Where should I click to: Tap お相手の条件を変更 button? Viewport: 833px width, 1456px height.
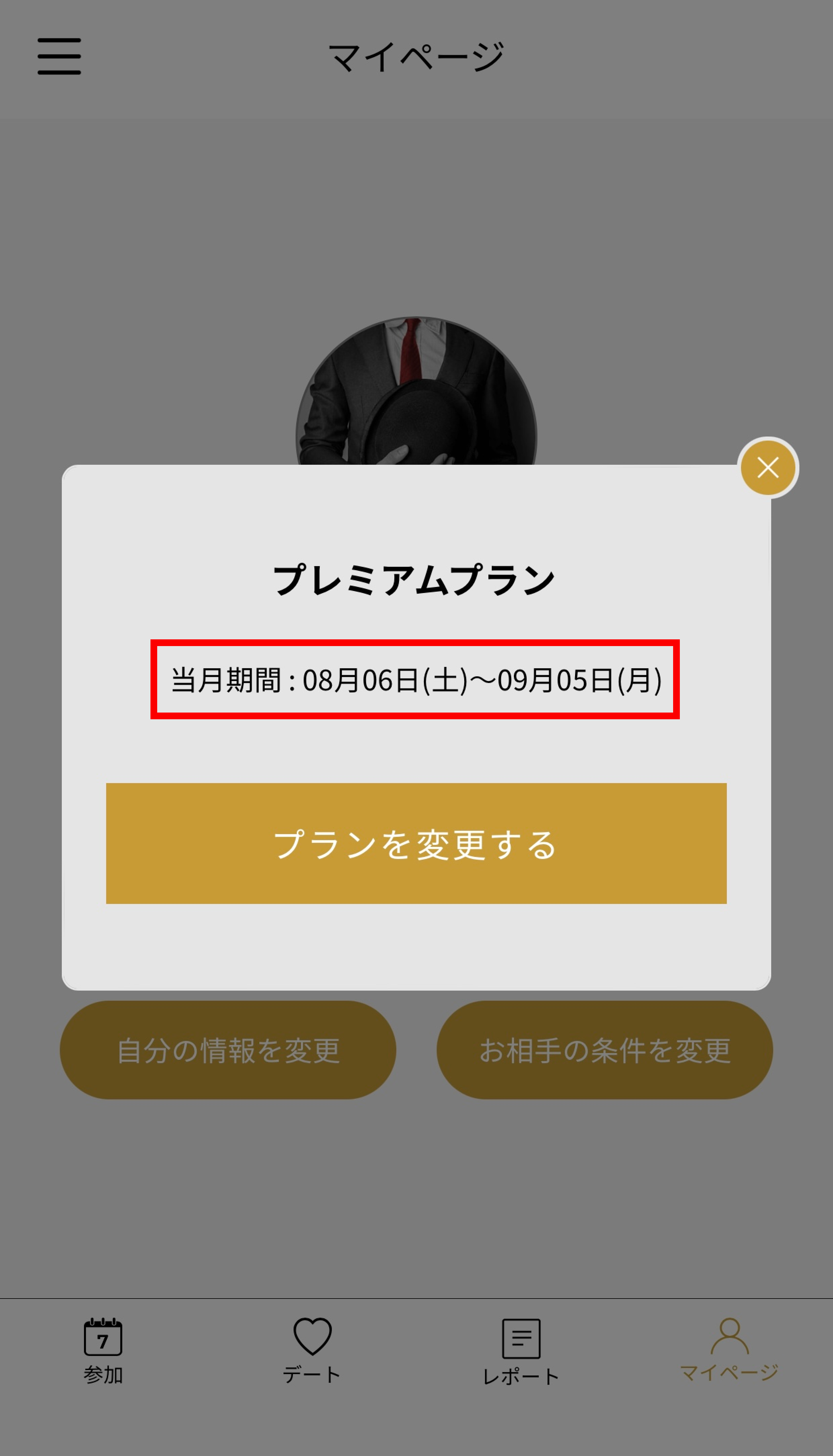(x=605, y=1050)
